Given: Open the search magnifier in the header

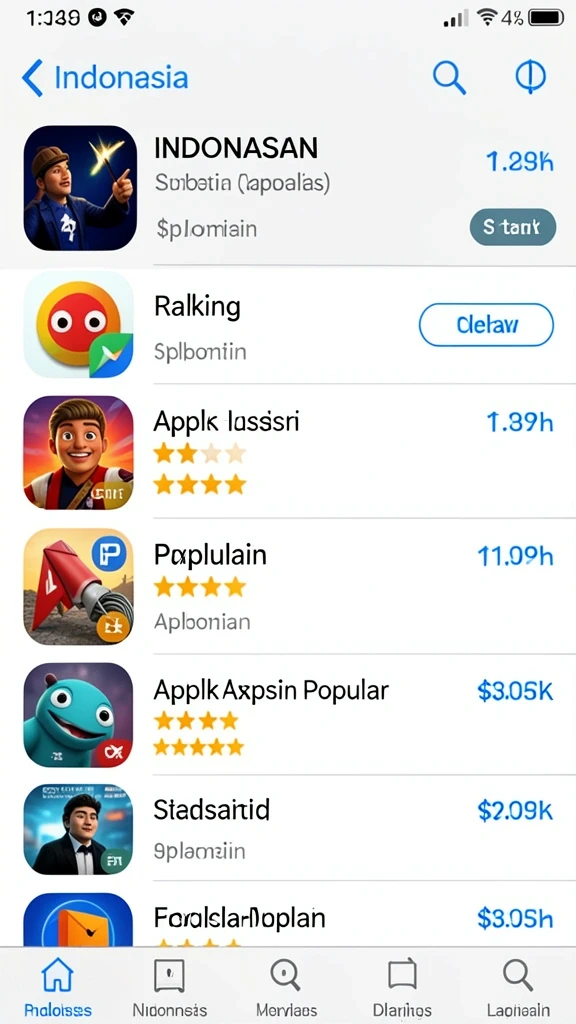Looking at the screenshot, I should coord(449,78).
